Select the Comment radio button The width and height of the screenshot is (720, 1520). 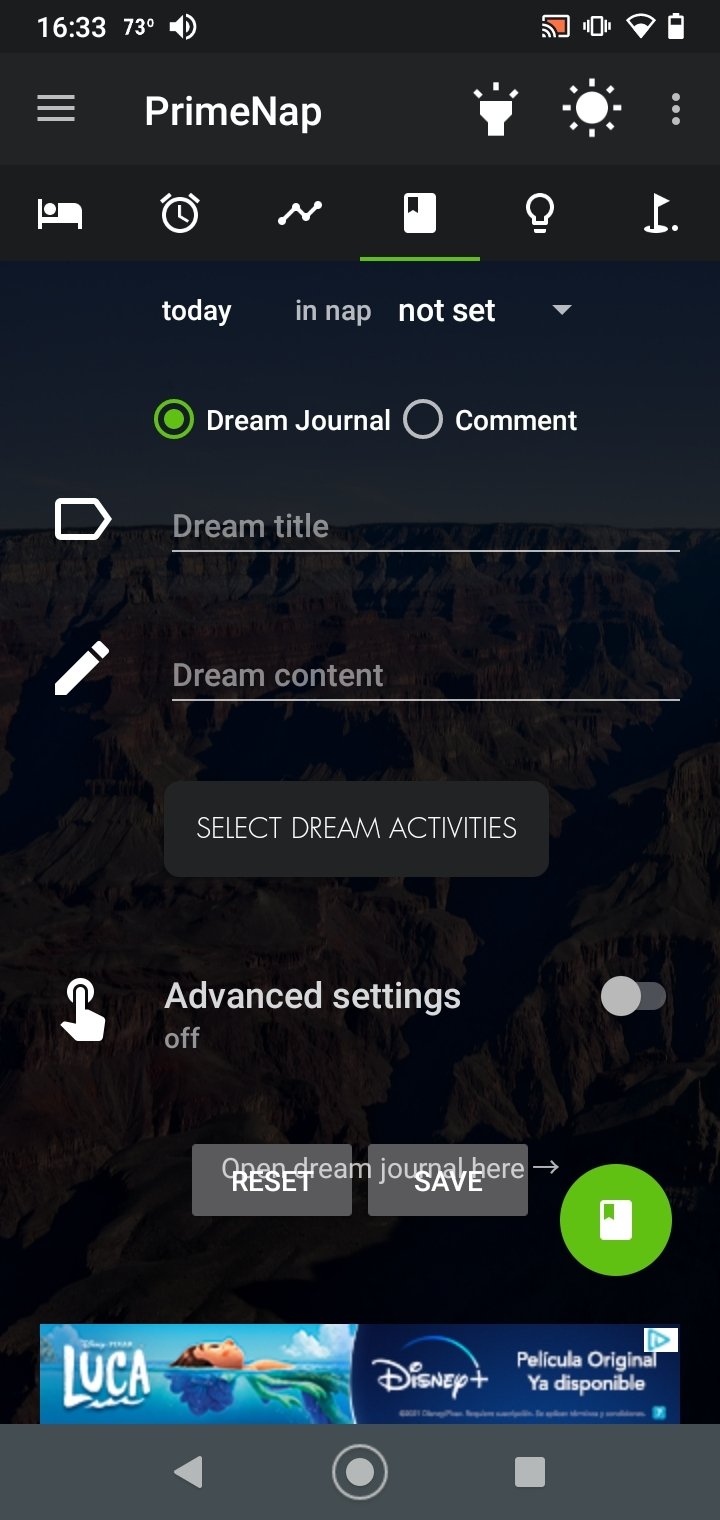tap(490, 420)
